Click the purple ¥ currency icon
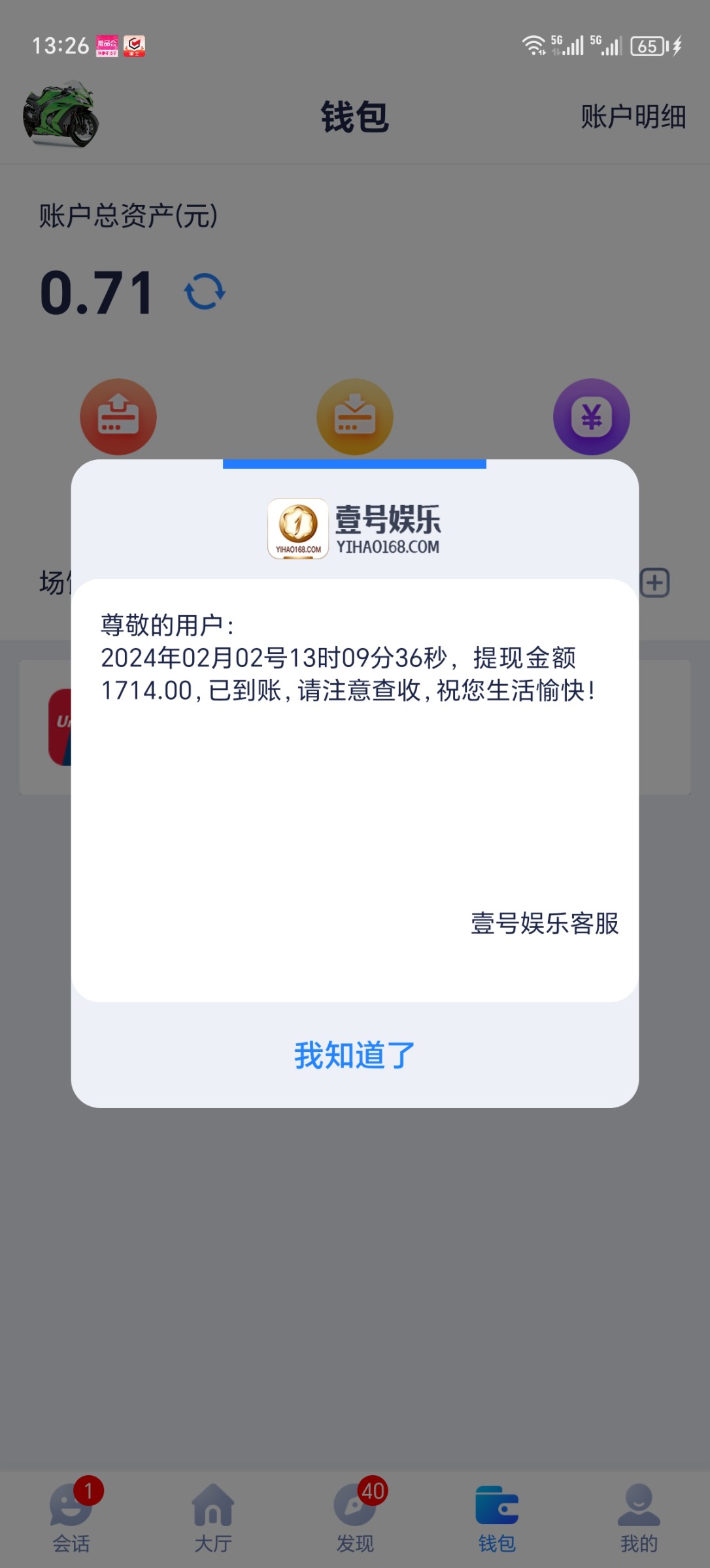The image size is (710, 1568). [592, 416]
